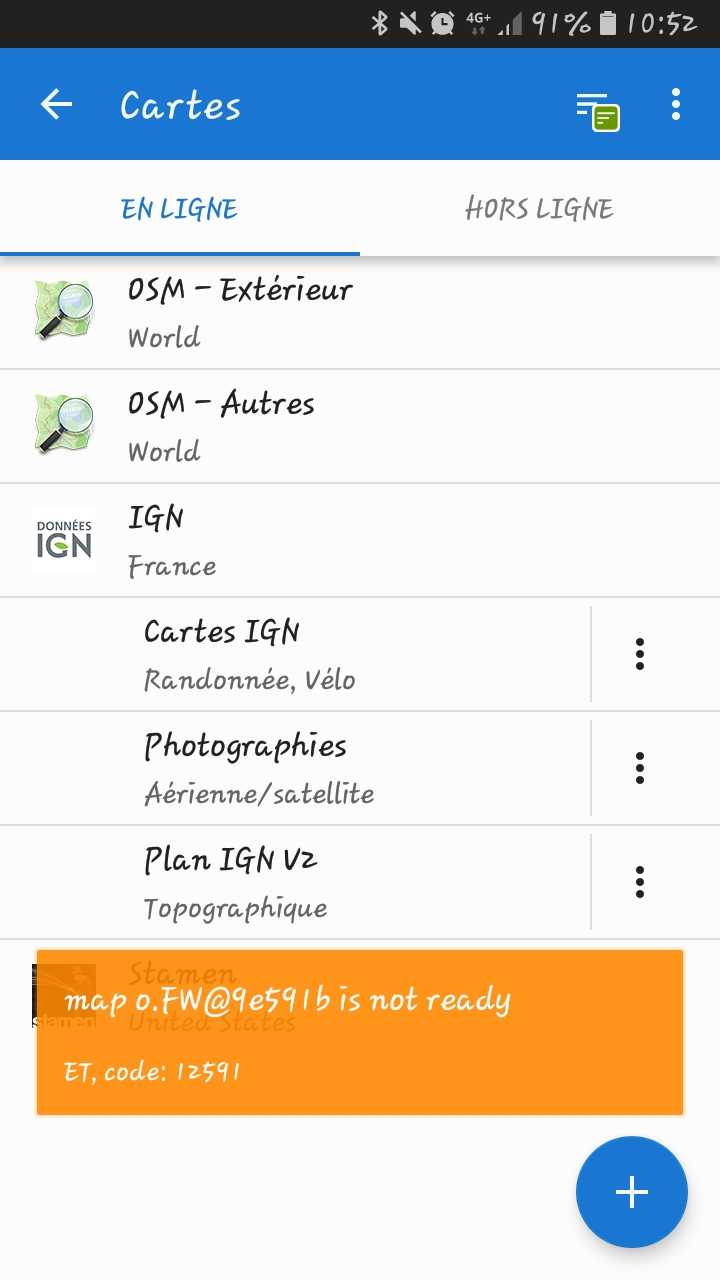This screenshot has height=1280, width=720.
Task: Open options for Cartes IGN
Action: point(640,654)
